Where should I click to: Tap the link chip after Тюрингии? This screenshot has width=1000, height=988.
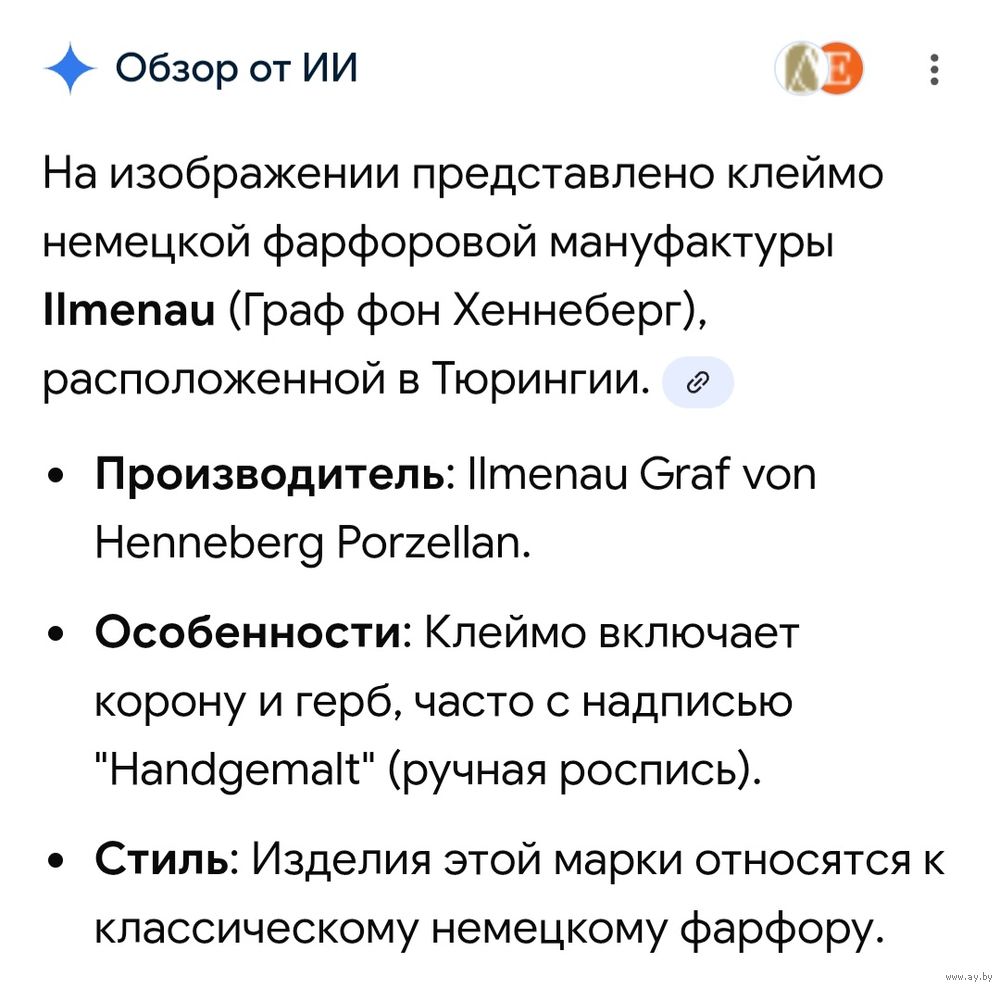point(699,381)
